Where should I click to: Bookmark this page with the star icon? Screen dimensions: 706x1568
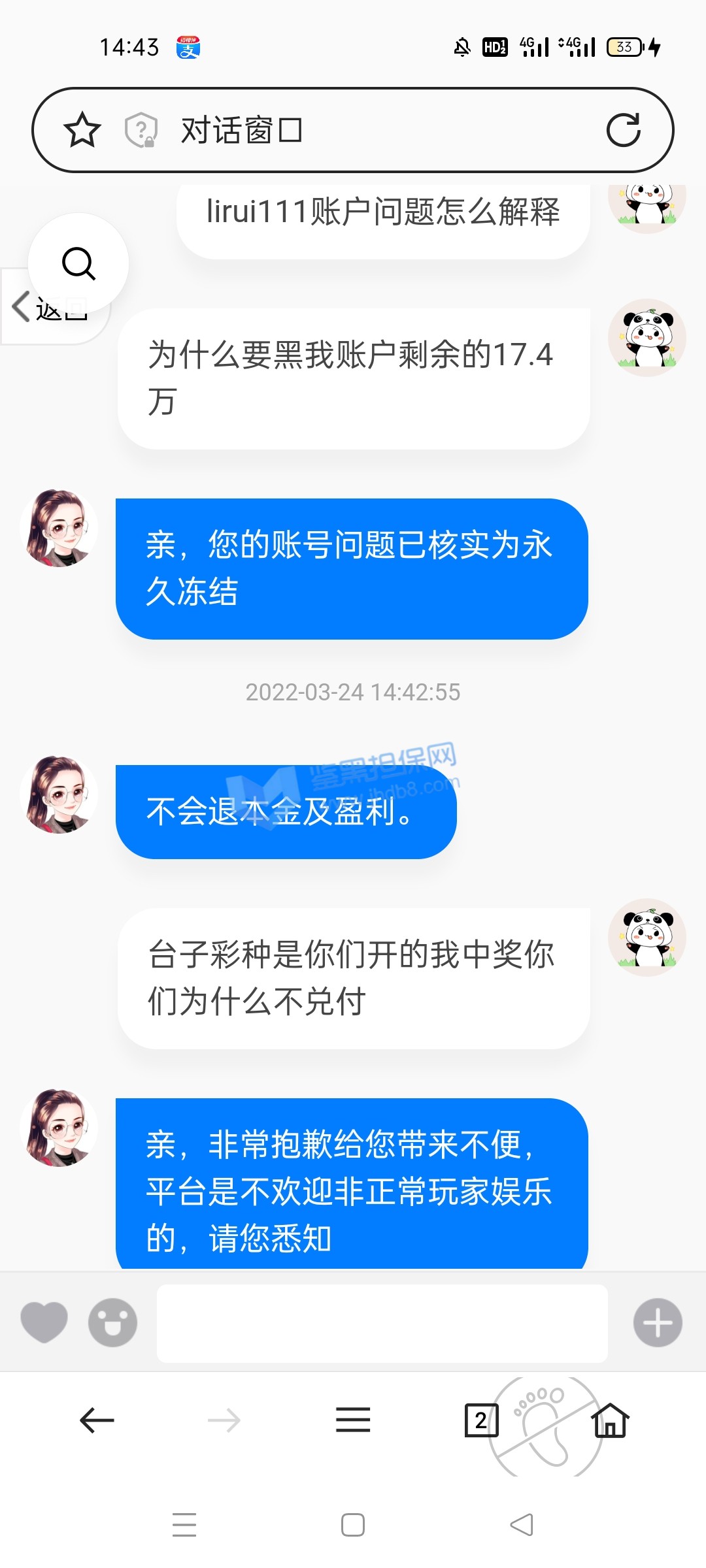82,130
